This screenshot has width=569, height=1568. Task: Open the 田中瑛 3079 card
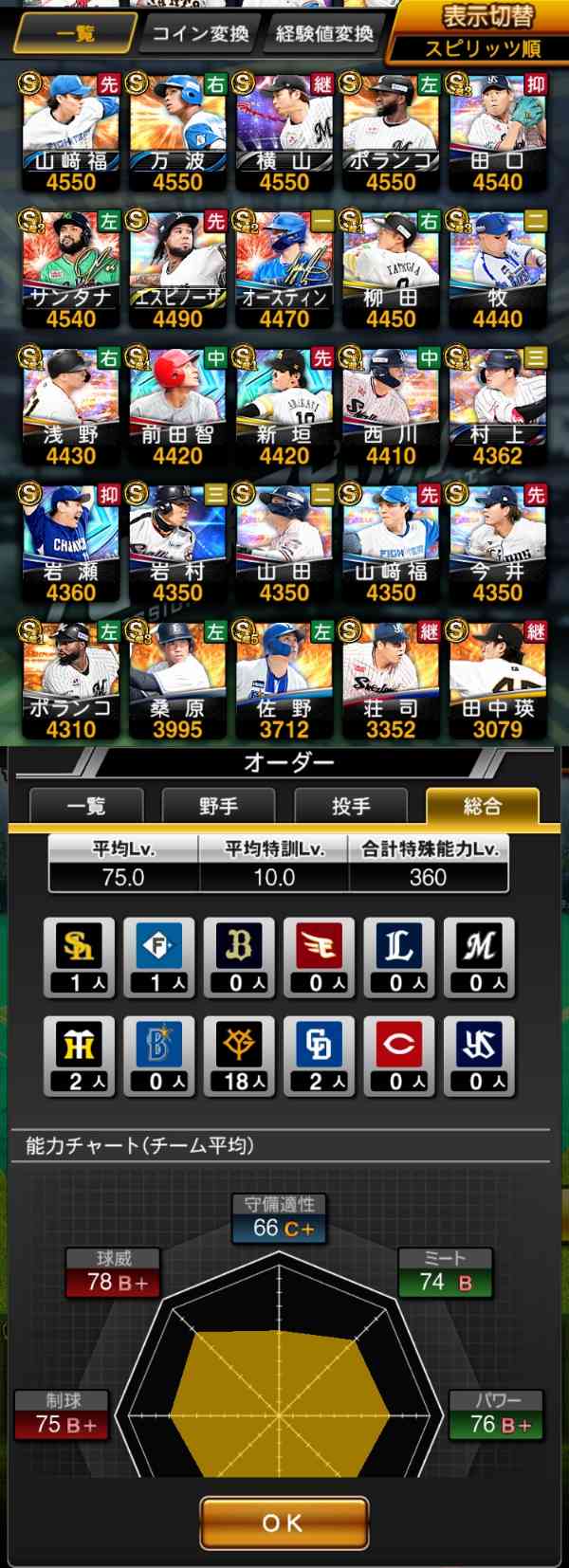pyautogui.click(x=497, y=679)
